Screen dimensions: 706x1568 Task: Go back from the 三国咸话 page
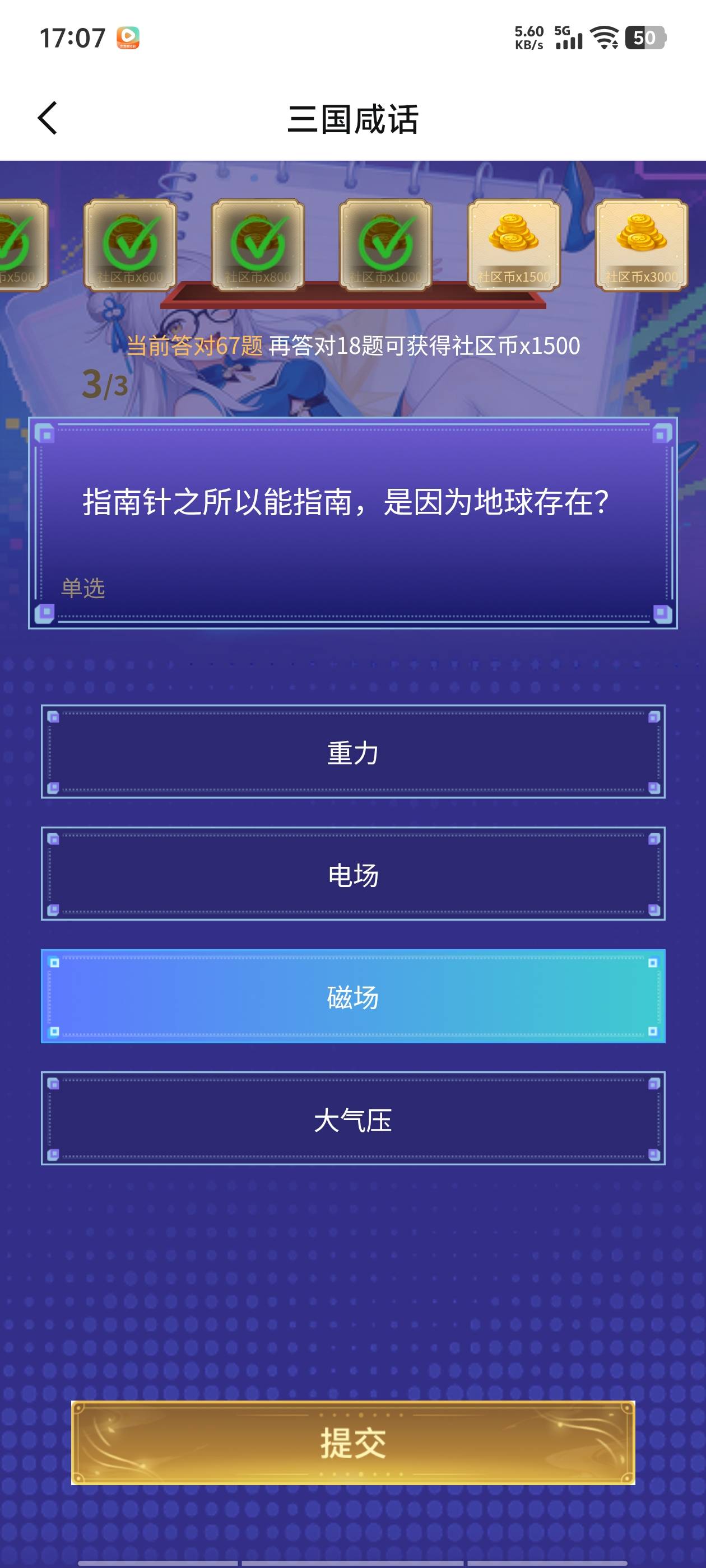click(x=48, y=118)
